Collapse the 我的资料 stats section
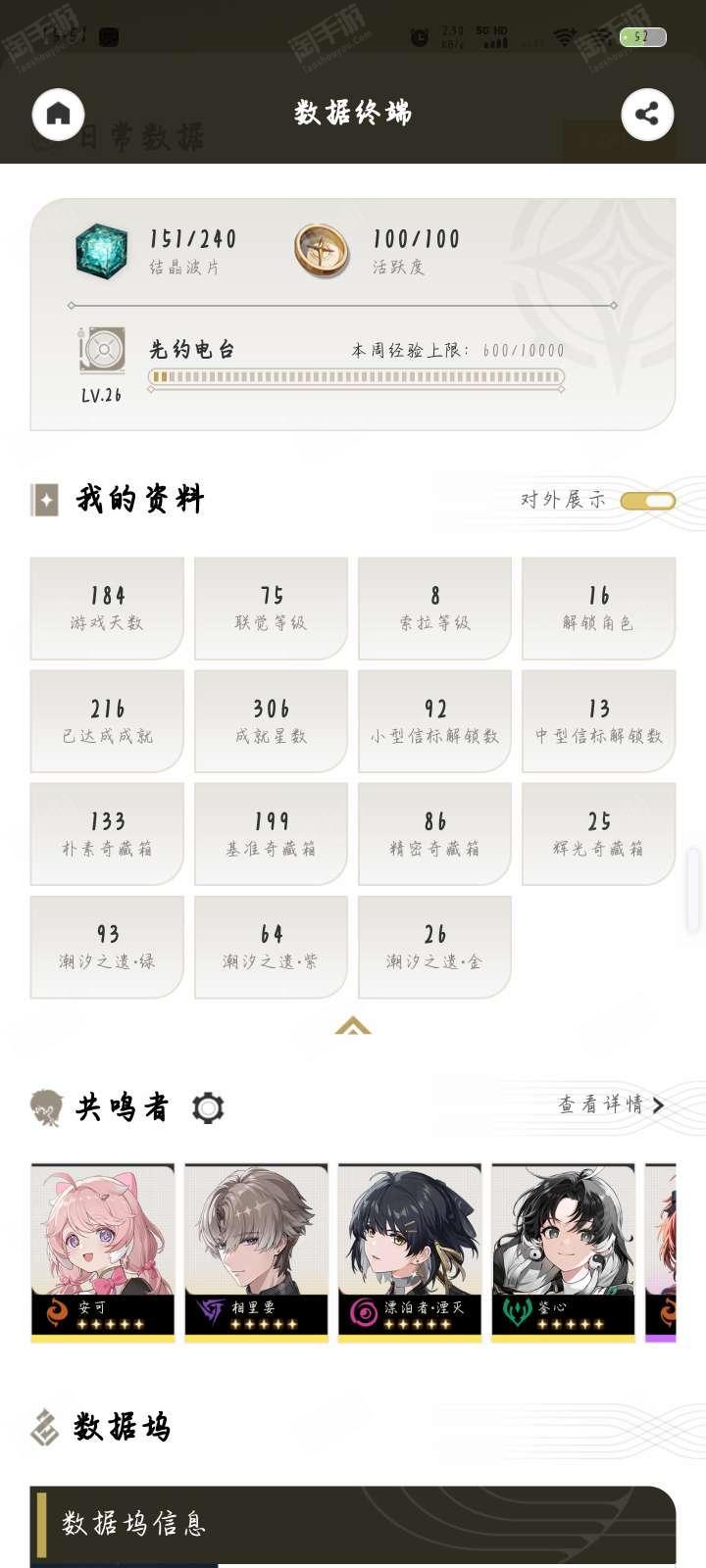The width and height of the screenshot is (706, 1568). coord(353,1025)
